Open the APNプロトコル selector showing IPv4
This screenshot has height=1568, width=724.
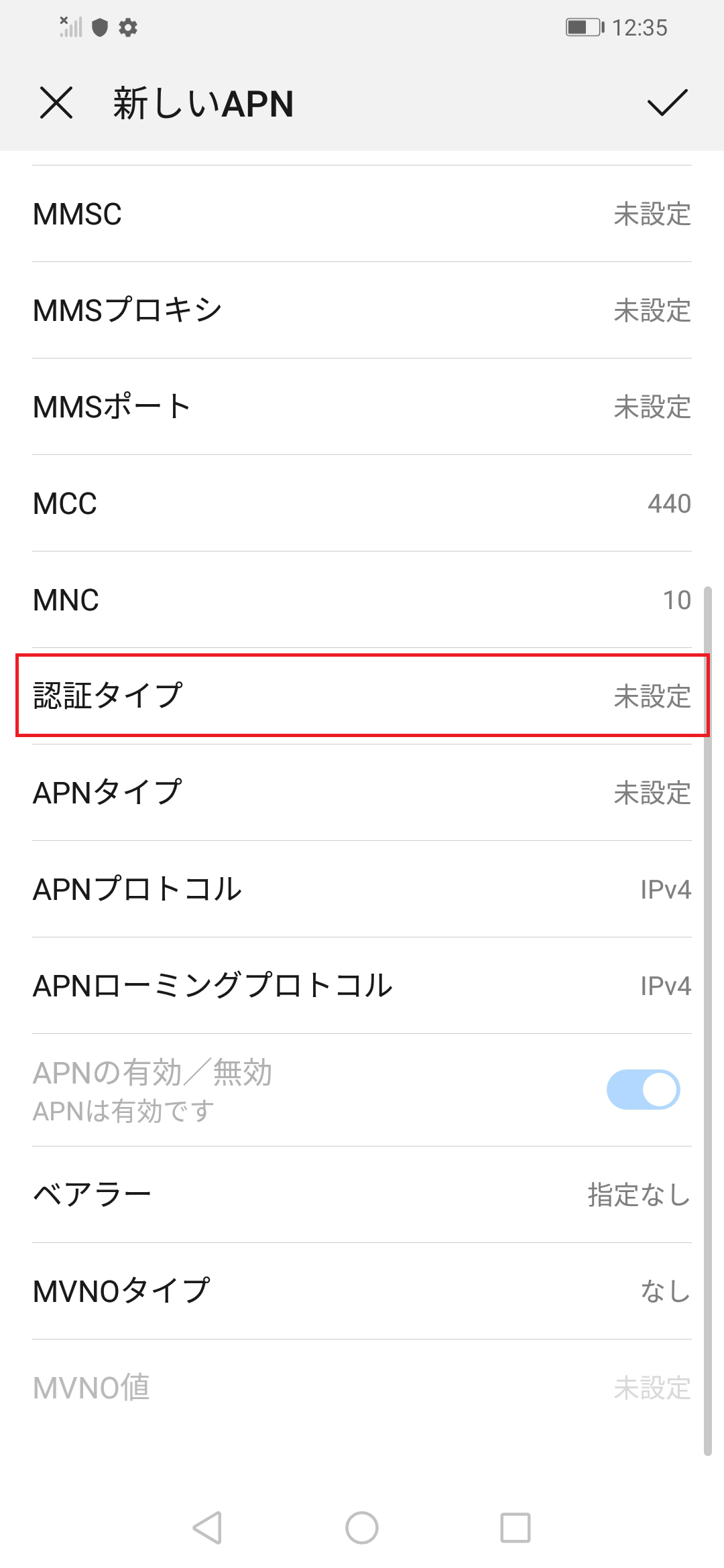pos(362,890)
